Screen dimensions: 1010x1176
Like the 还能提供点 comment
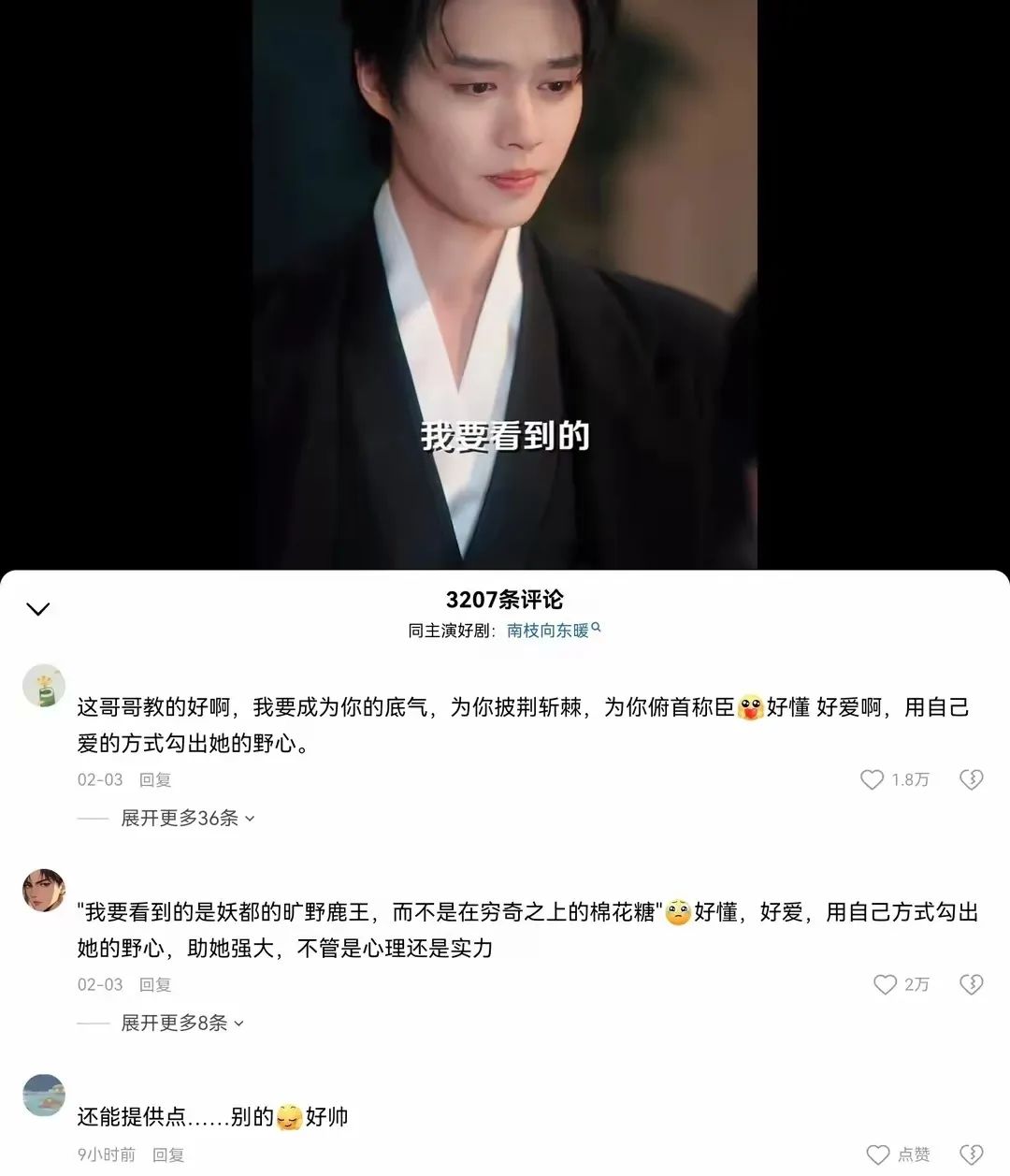pyautogui.click(x=877, y=1154)
